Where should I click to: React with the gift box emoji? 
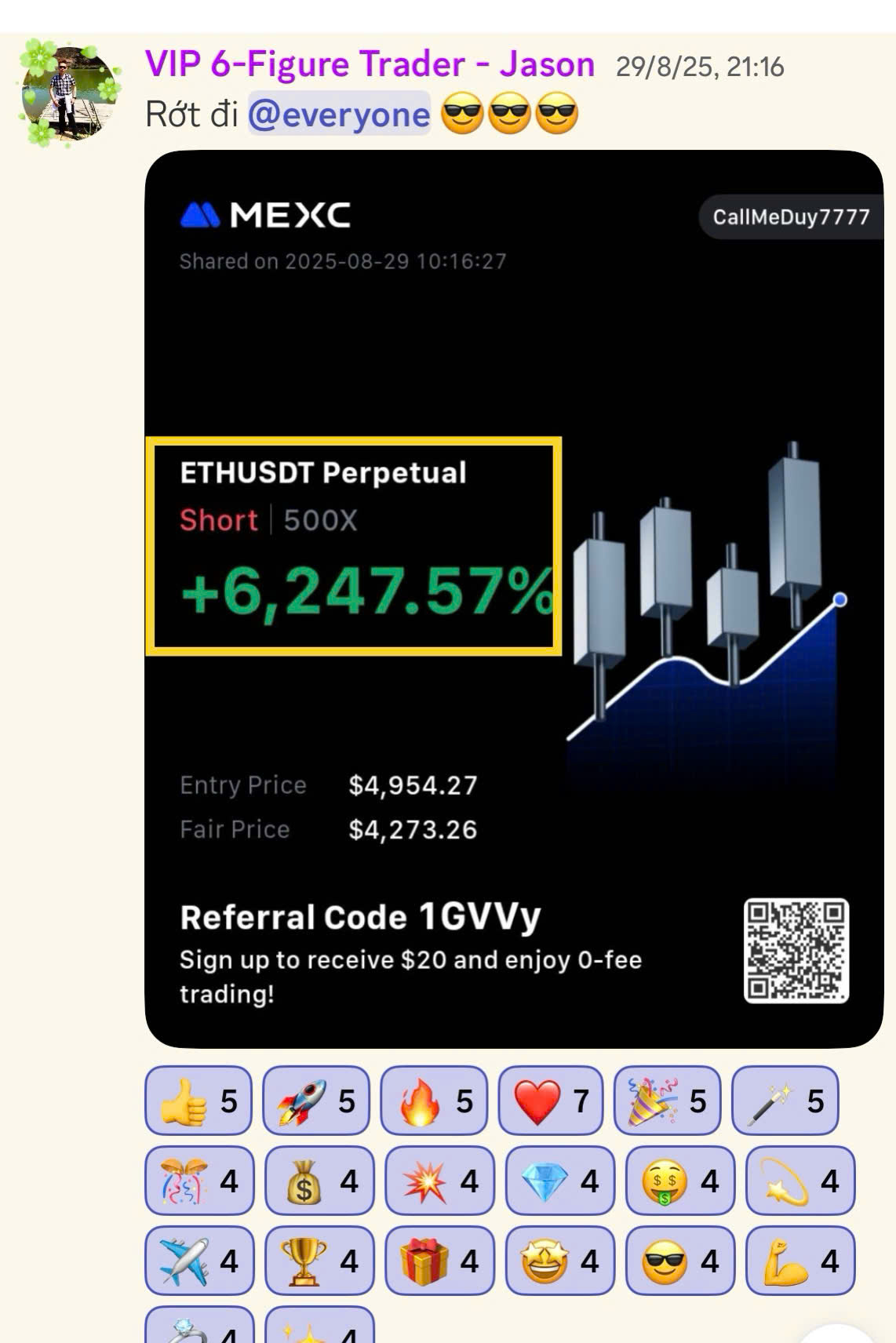coord(439,1261)
